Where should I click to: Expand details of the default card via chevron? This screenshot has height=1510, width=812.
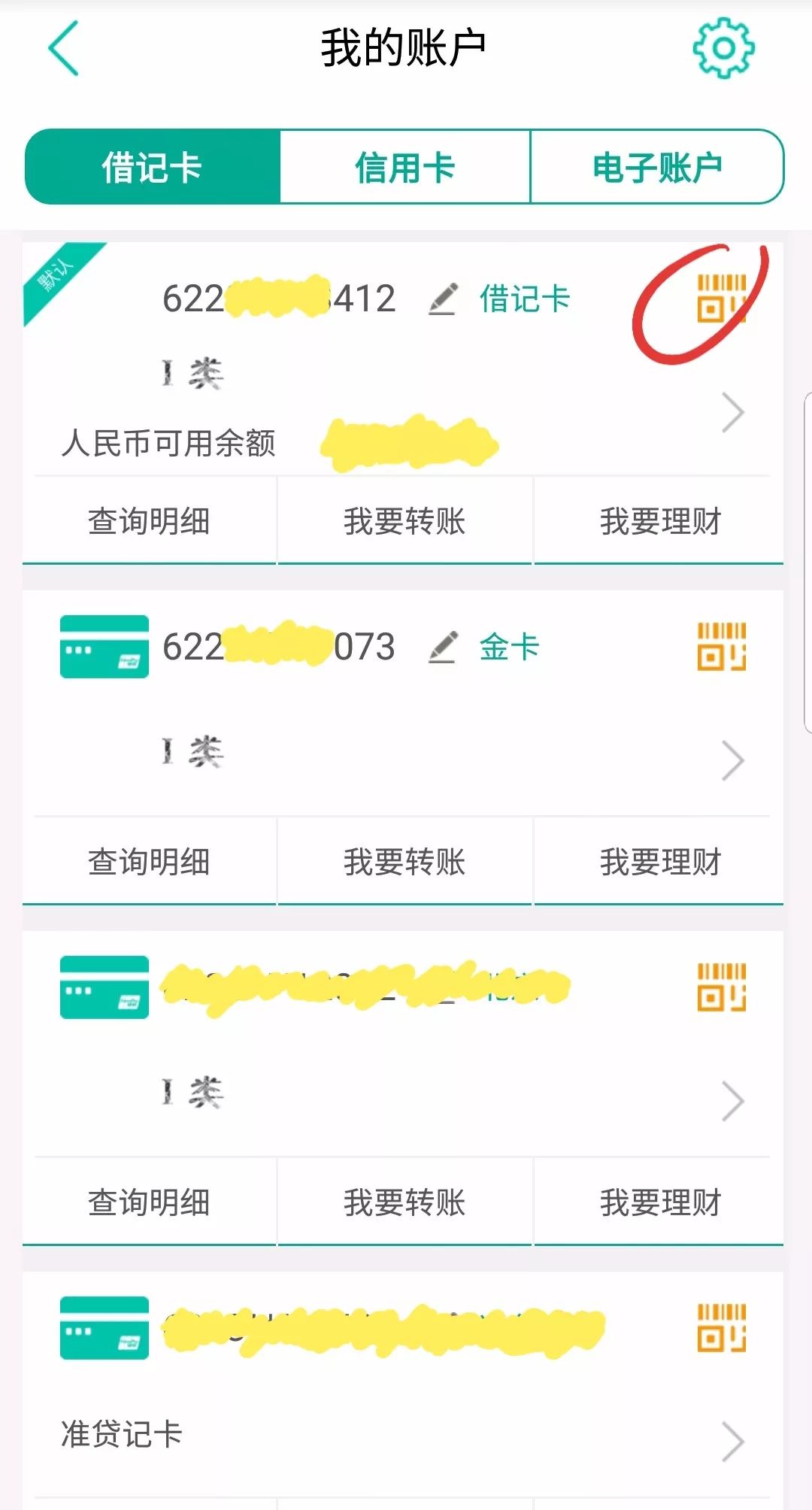pos(731,412)
